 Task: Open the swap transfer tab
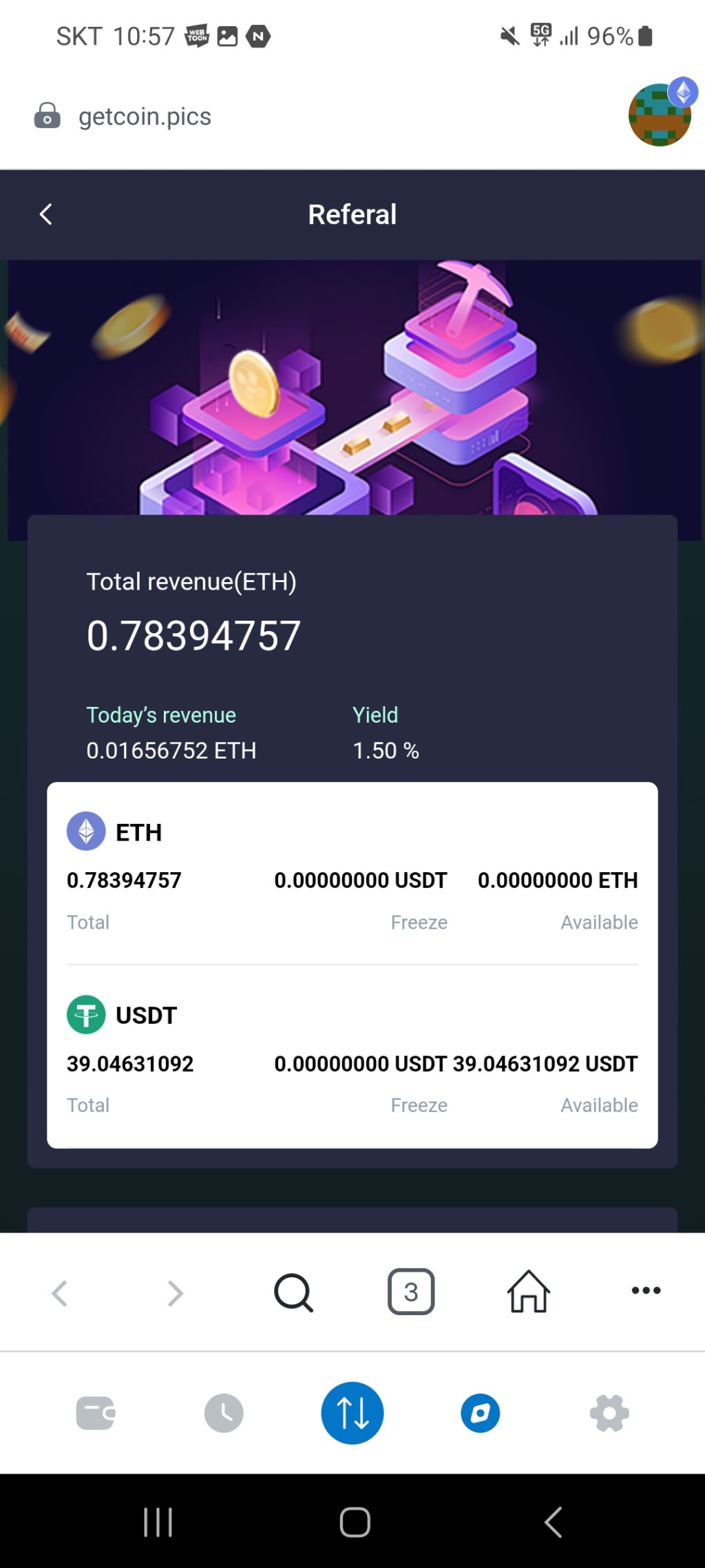click(x=352, y=1413)
